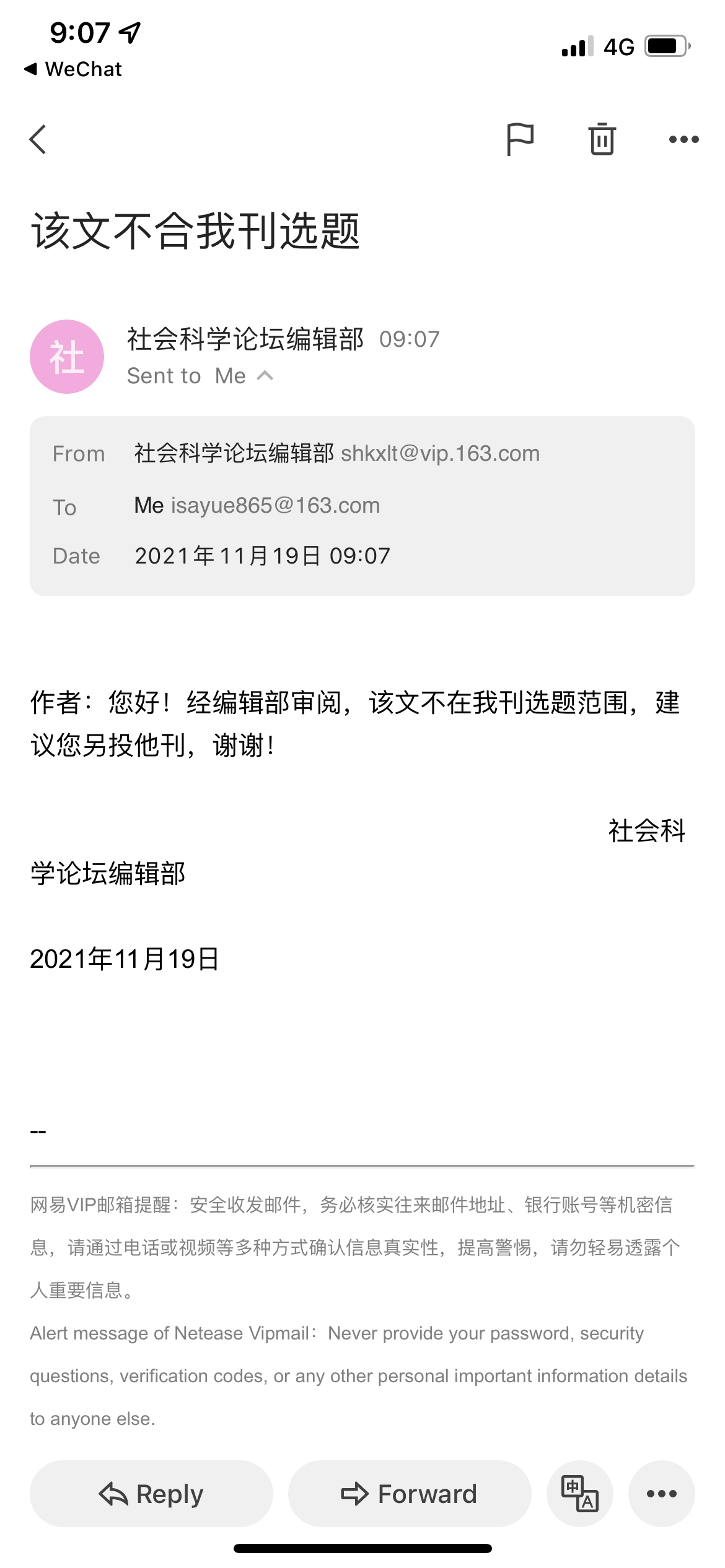This screenshot has width=725, height=1568.
Task: Flag this email
Action: tap(519, 139)
